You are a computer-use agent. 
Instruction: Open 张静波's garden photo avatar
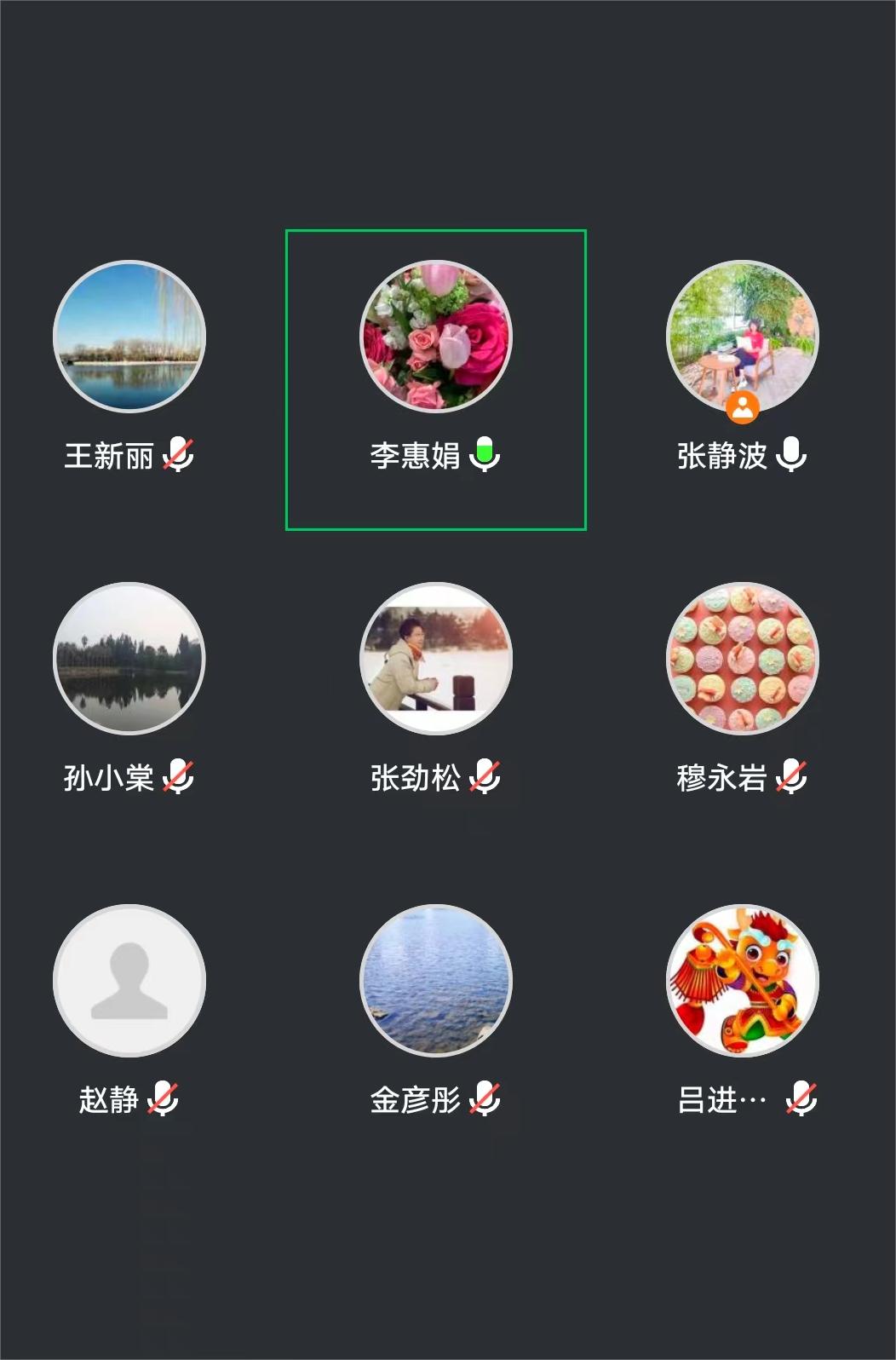coord(744,337)
